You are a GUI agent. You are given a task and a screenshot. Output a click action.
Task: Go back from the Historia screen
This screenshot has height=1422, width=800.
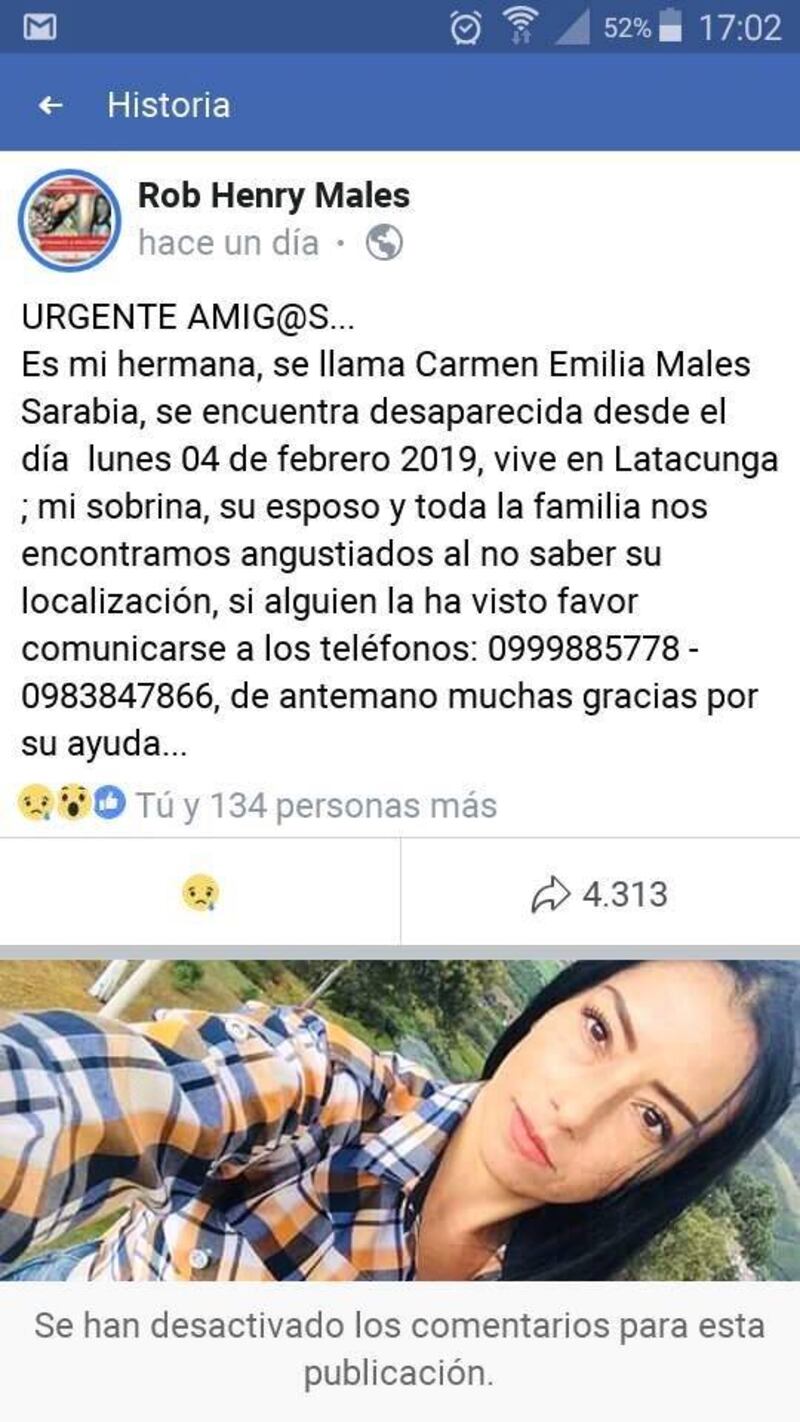51,105
